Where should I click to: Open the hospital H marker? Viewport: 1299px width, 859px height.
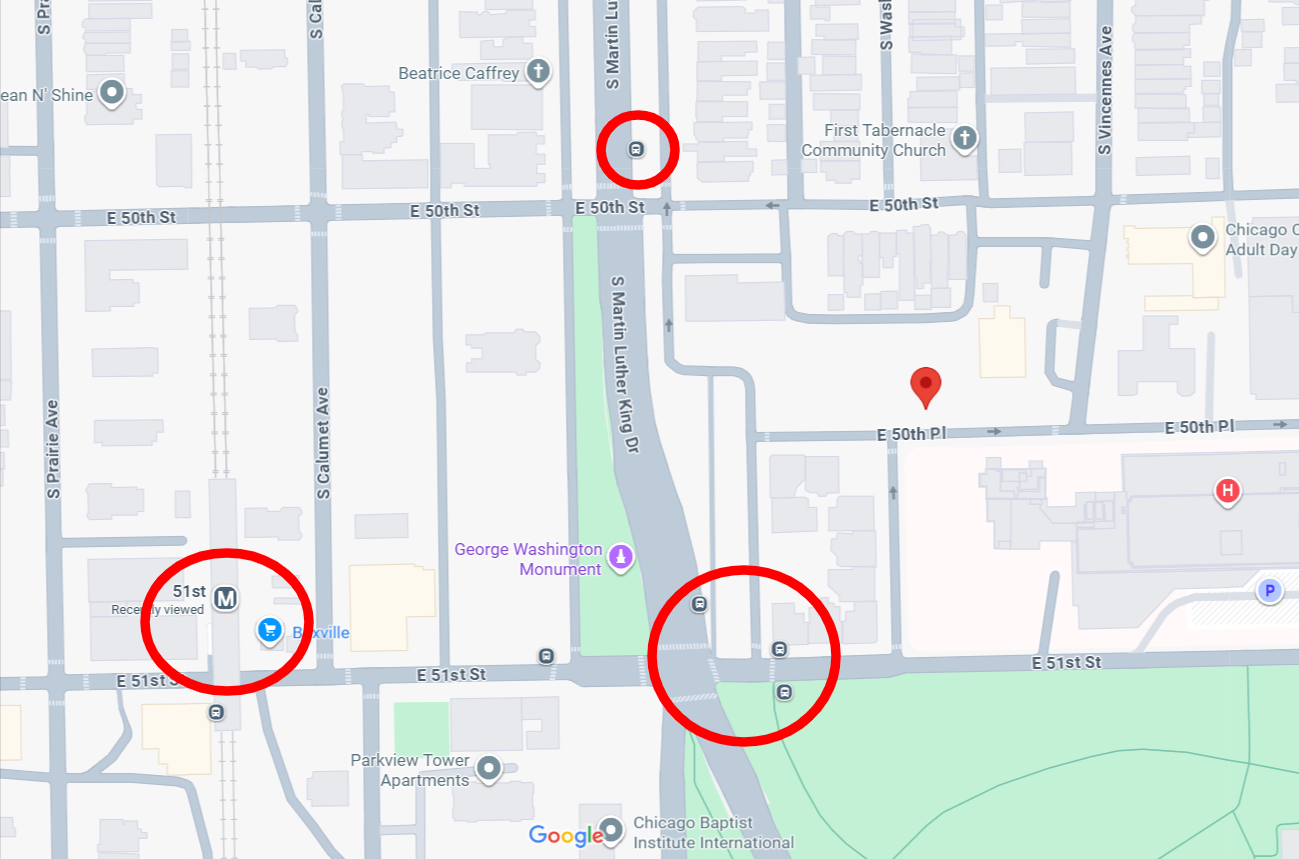tap(1226, 491)
